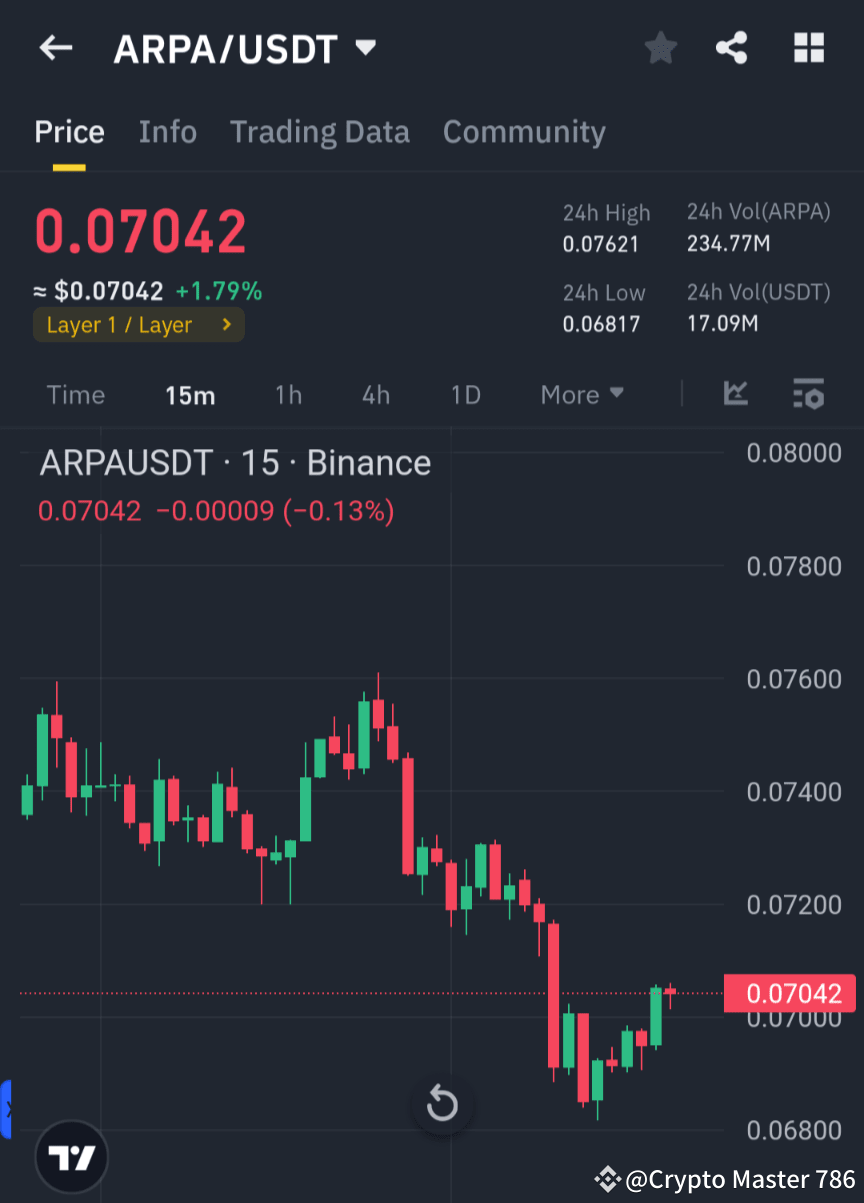Screen dimensions: 864x1203
Task: Open sharing options via the share icon
Action: click(732, 47)
